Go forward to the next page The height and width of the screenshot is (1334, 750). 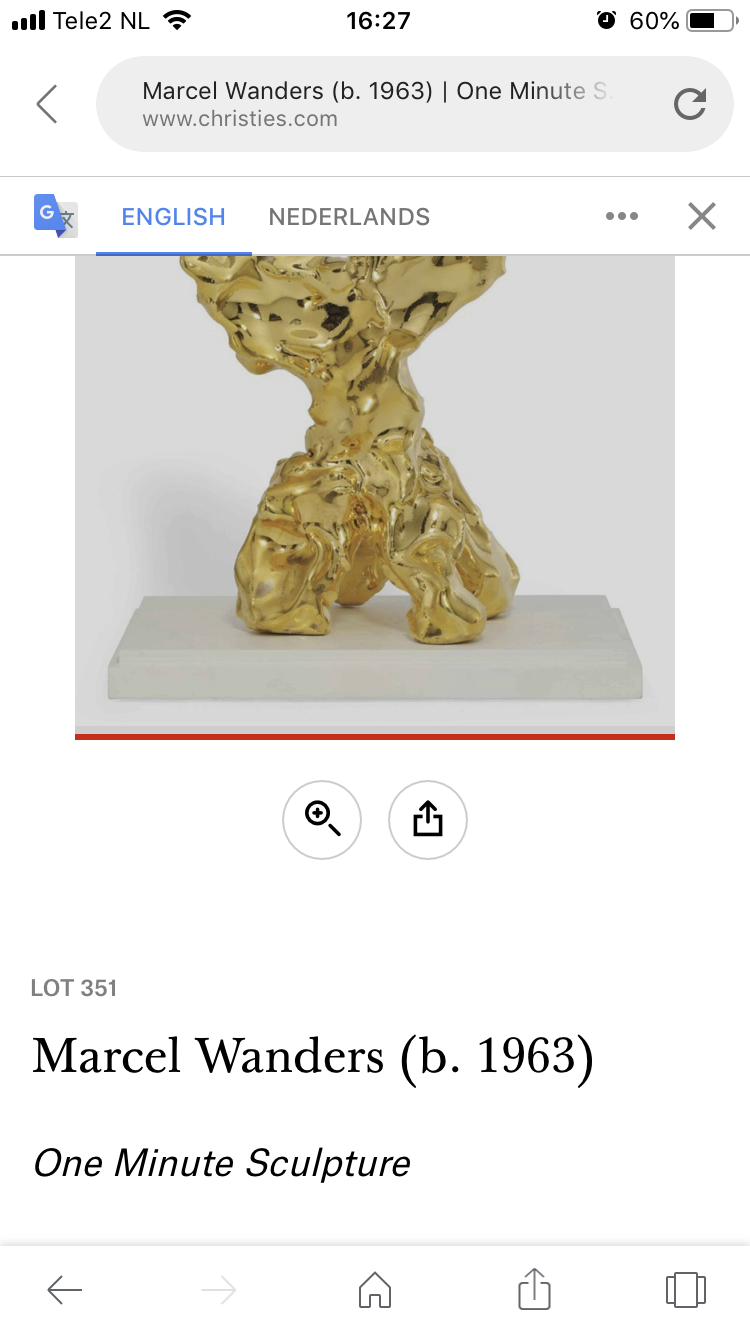click(218, 1290)
